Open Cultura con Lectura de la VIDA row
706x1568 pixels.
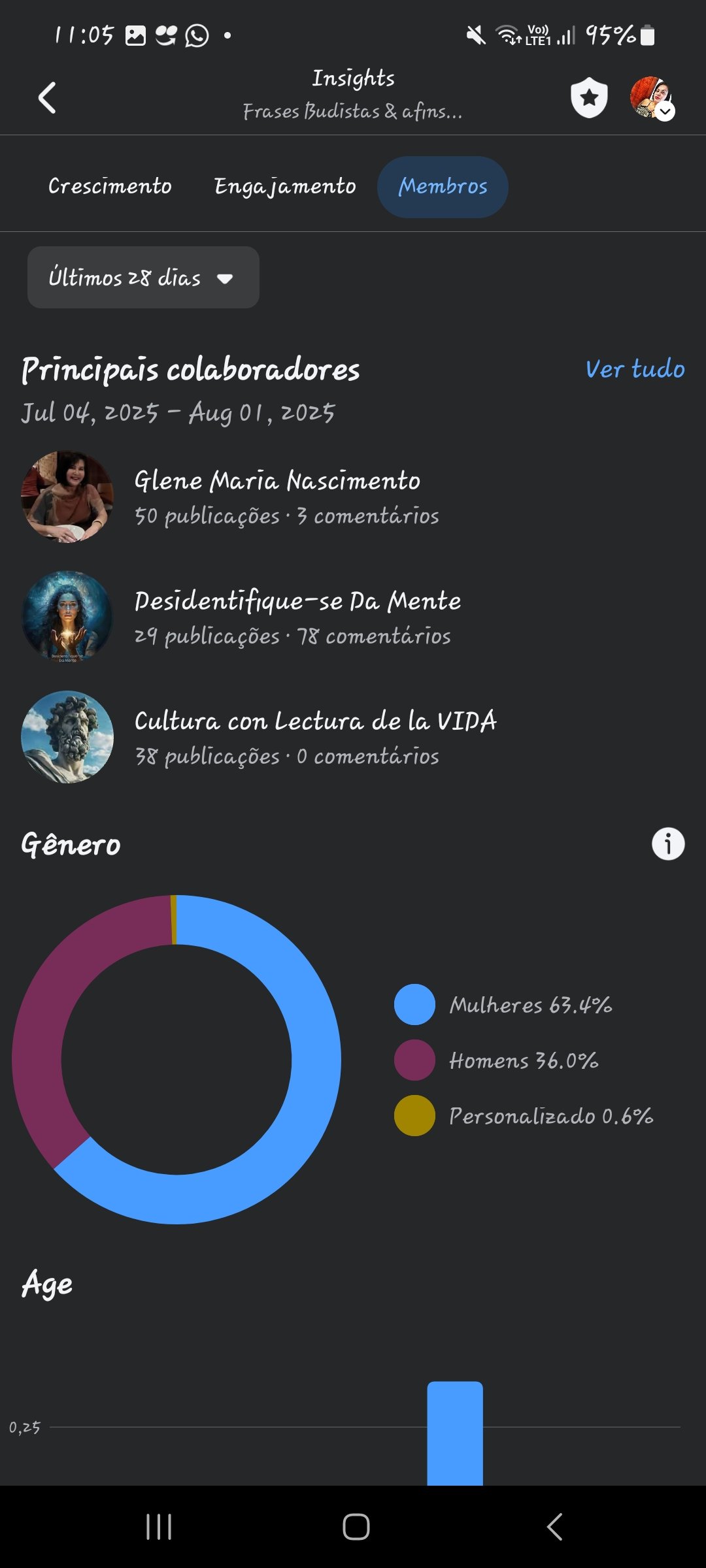[315, 737]
